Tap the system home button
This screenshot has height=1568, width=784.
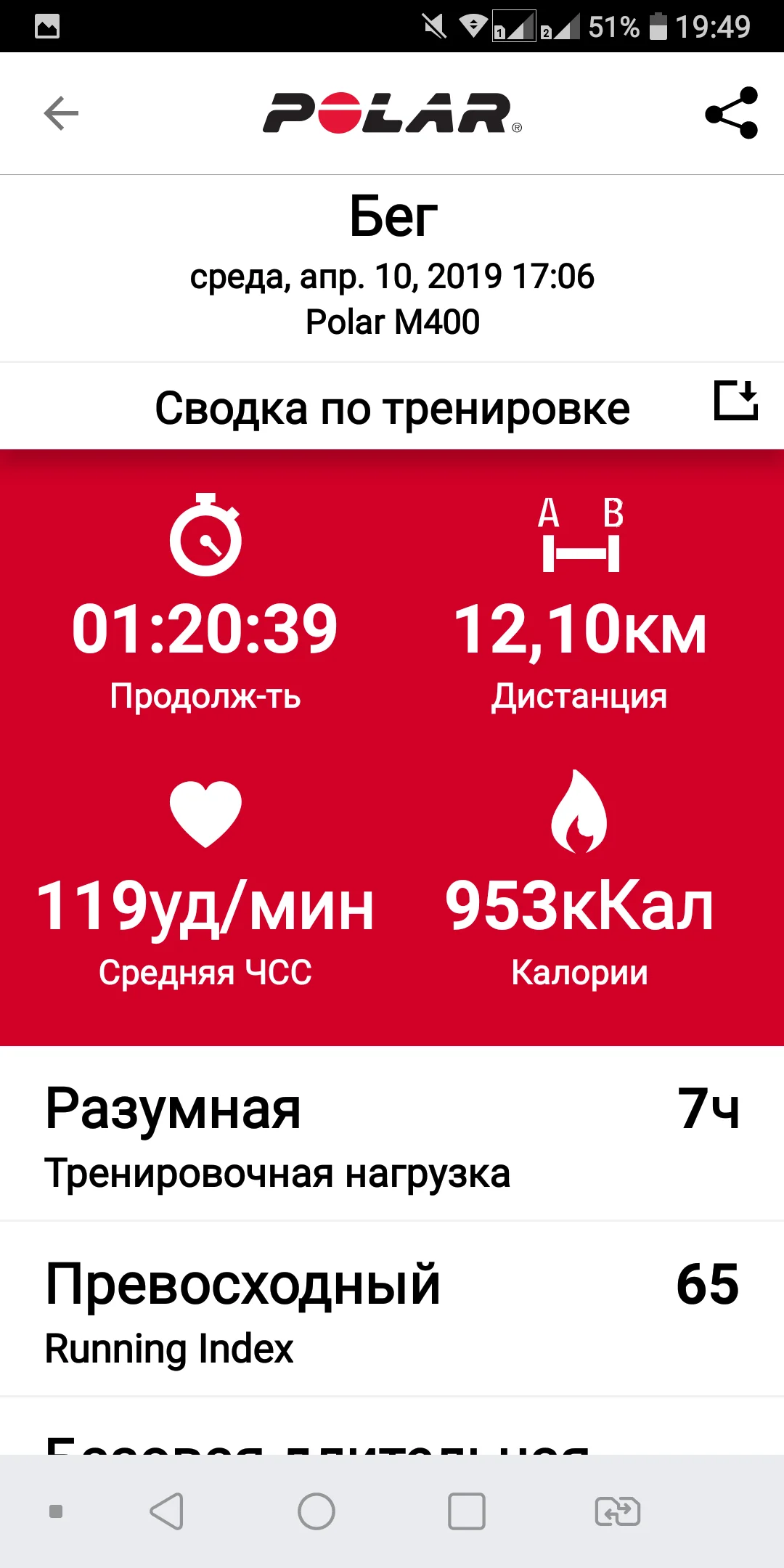coord(317,1512)
